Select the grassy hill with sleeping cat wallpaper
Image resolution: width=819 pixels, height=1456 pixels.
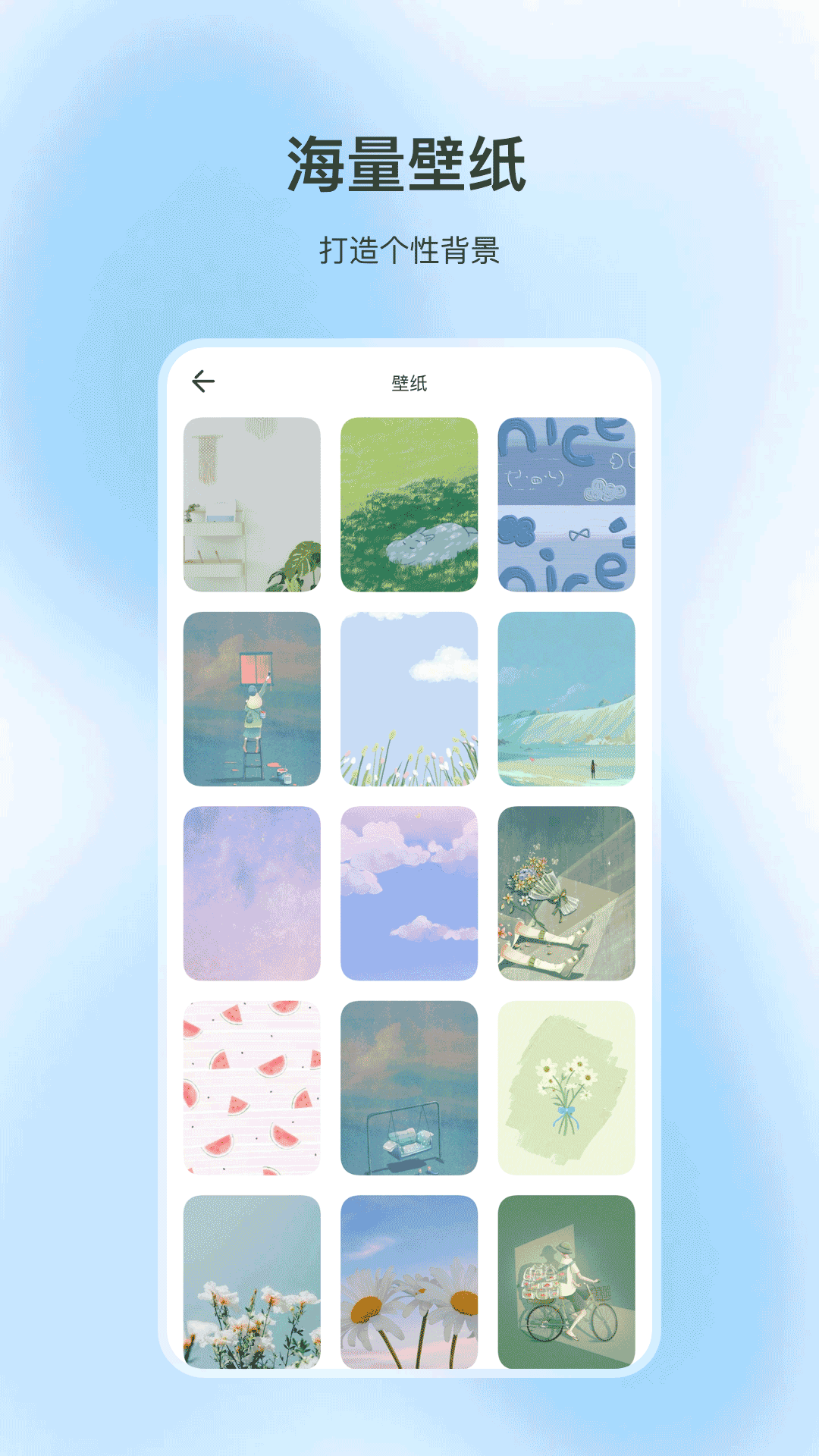[x=408, y=506]
